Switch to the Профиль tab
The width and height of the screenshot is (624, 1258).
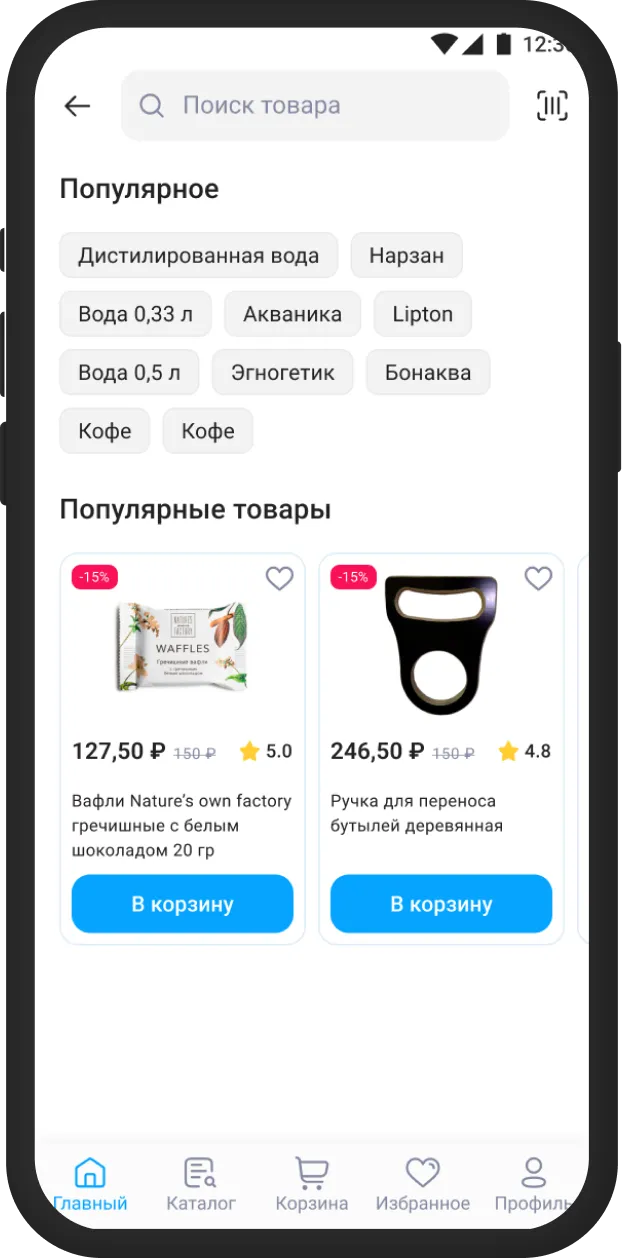pos(534,1185)
